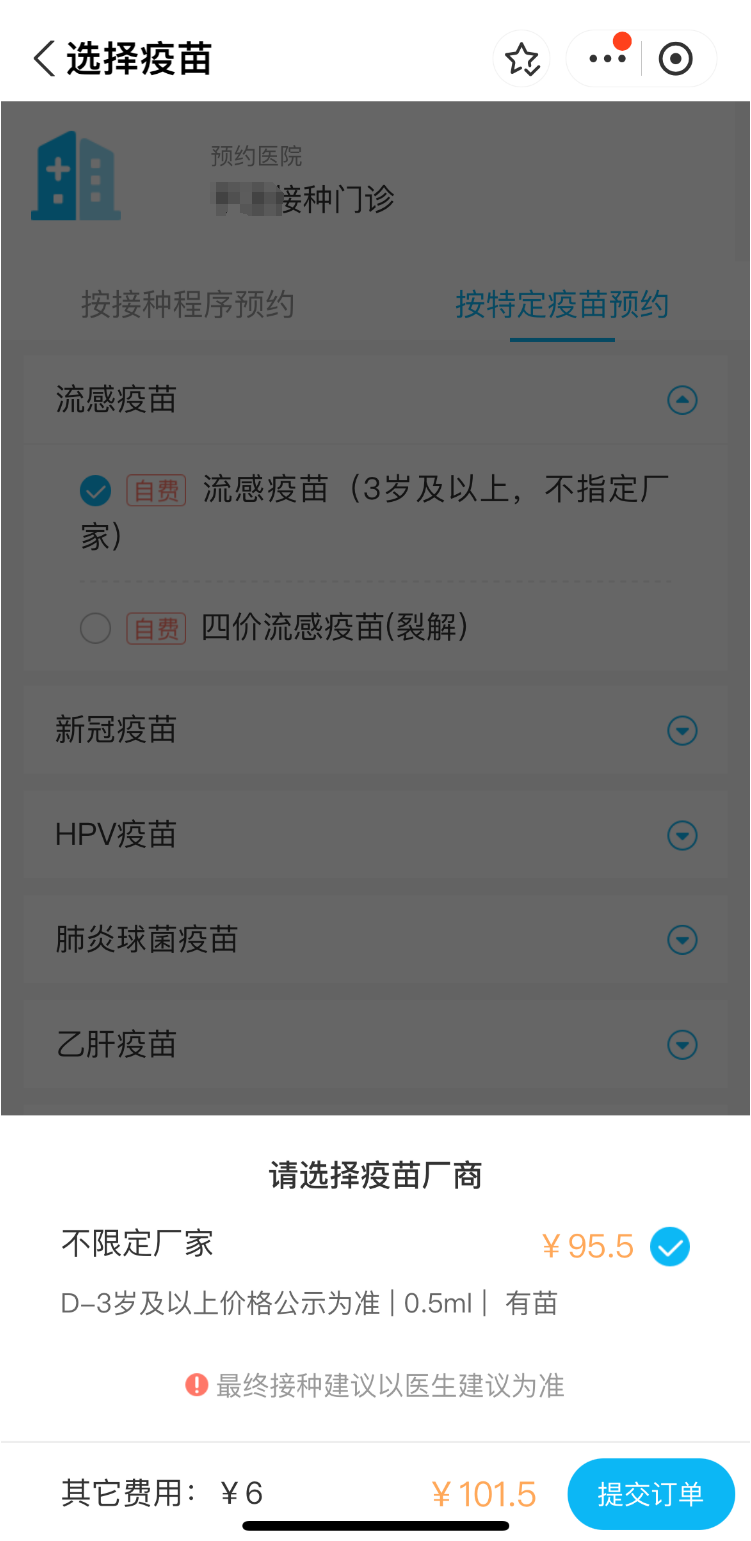The height and width of the screenshot is (1541, 751).
Task: Switch to 按特定疫苗预约 tab
Action: (x=562, y=305)
